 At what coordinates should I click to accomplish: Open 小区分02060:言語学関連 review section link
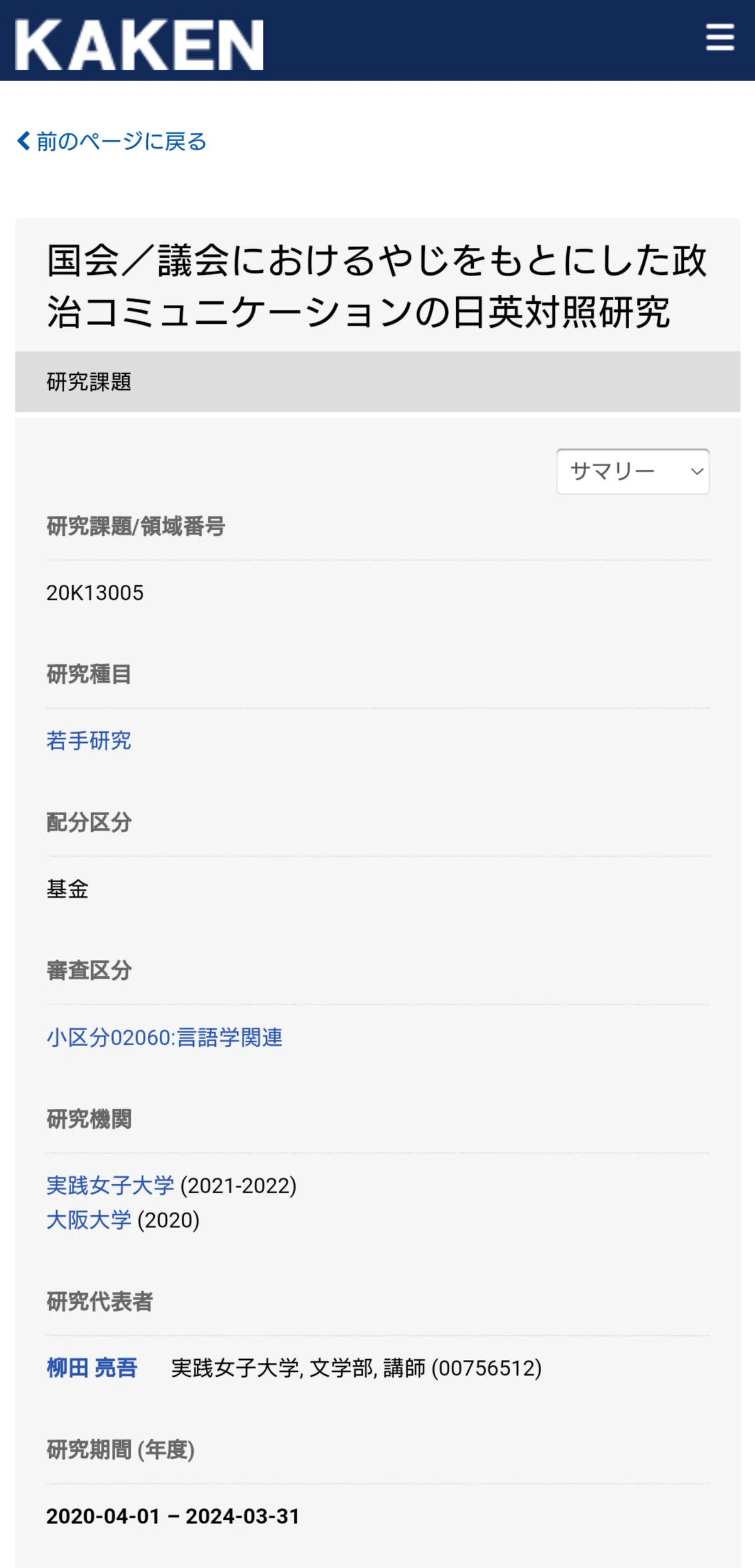click(x=164, y=1037)
